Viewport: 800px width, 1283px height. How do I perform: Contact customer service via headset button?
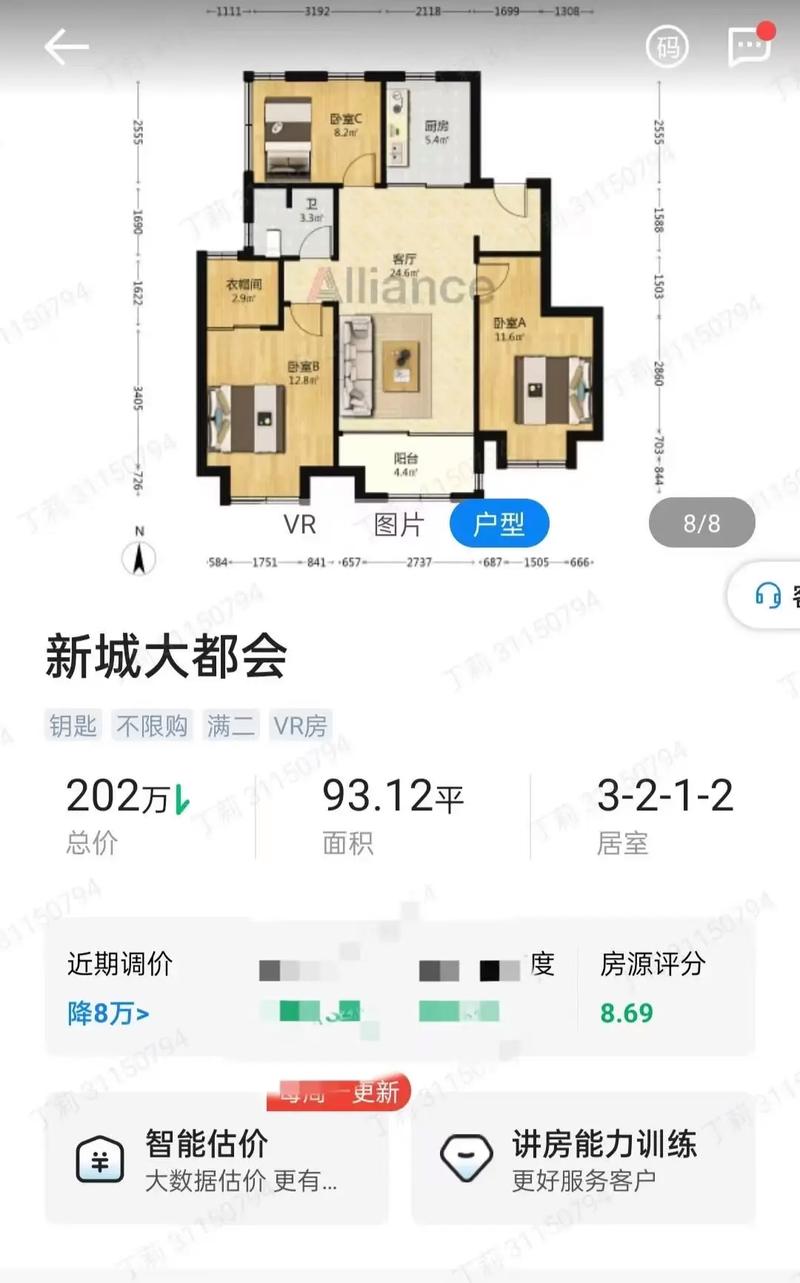coord(770,596)
